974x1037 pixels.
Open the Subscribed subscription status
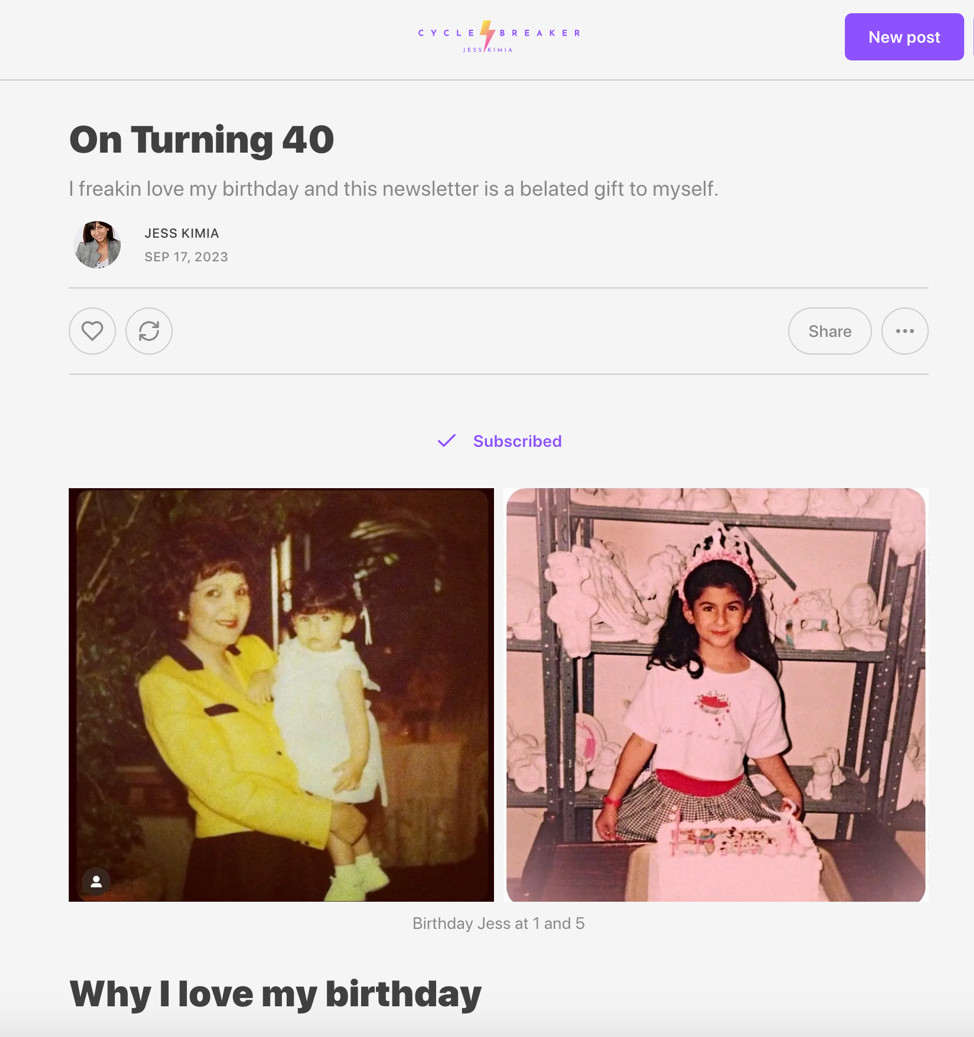click(x=500, y=441)
